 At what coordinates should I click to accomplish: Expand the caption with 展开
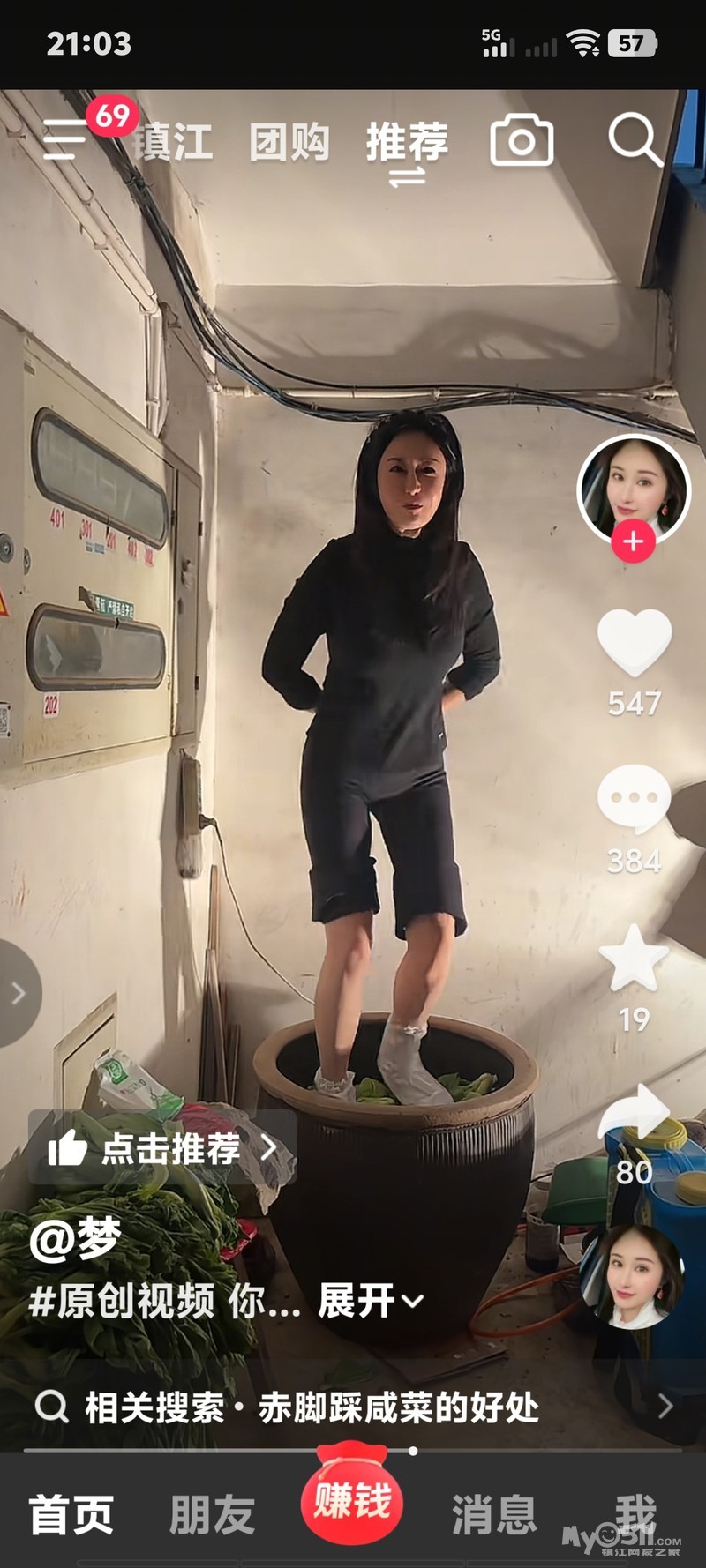click(371, 1301)
